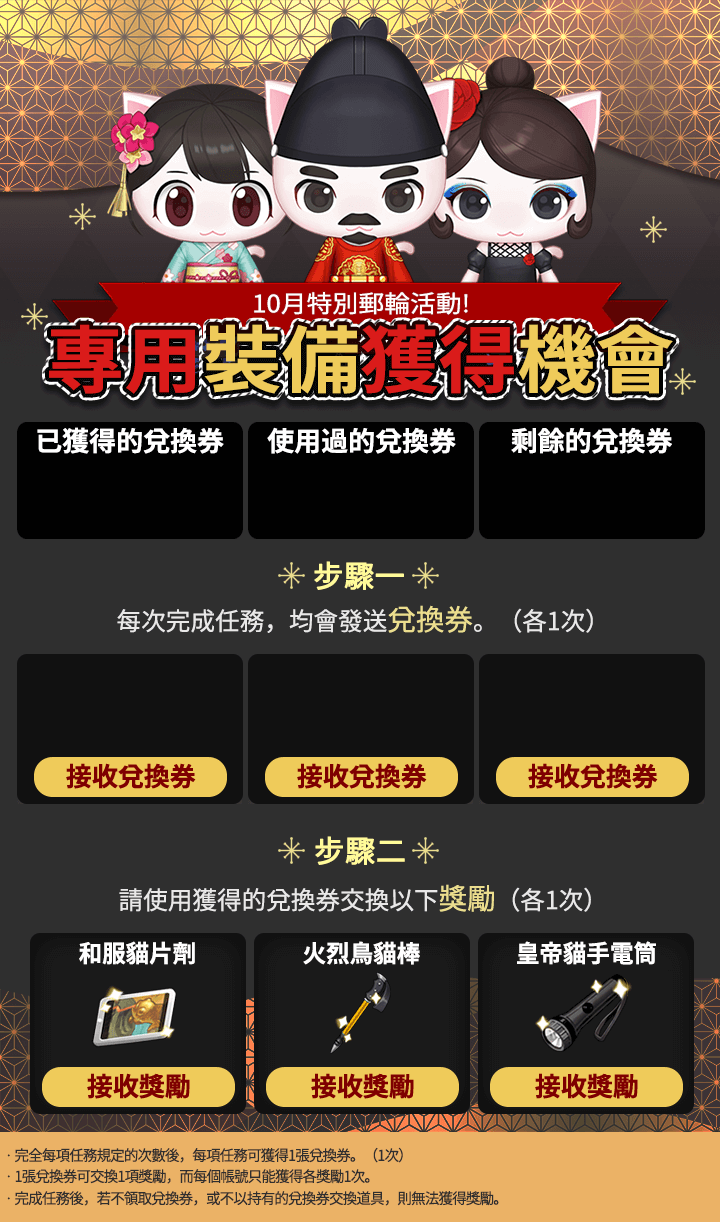Receive the 皇帝貓手電筒 reward
The height and width of the screenshot is (1222, 720).
pos(586,1086)
